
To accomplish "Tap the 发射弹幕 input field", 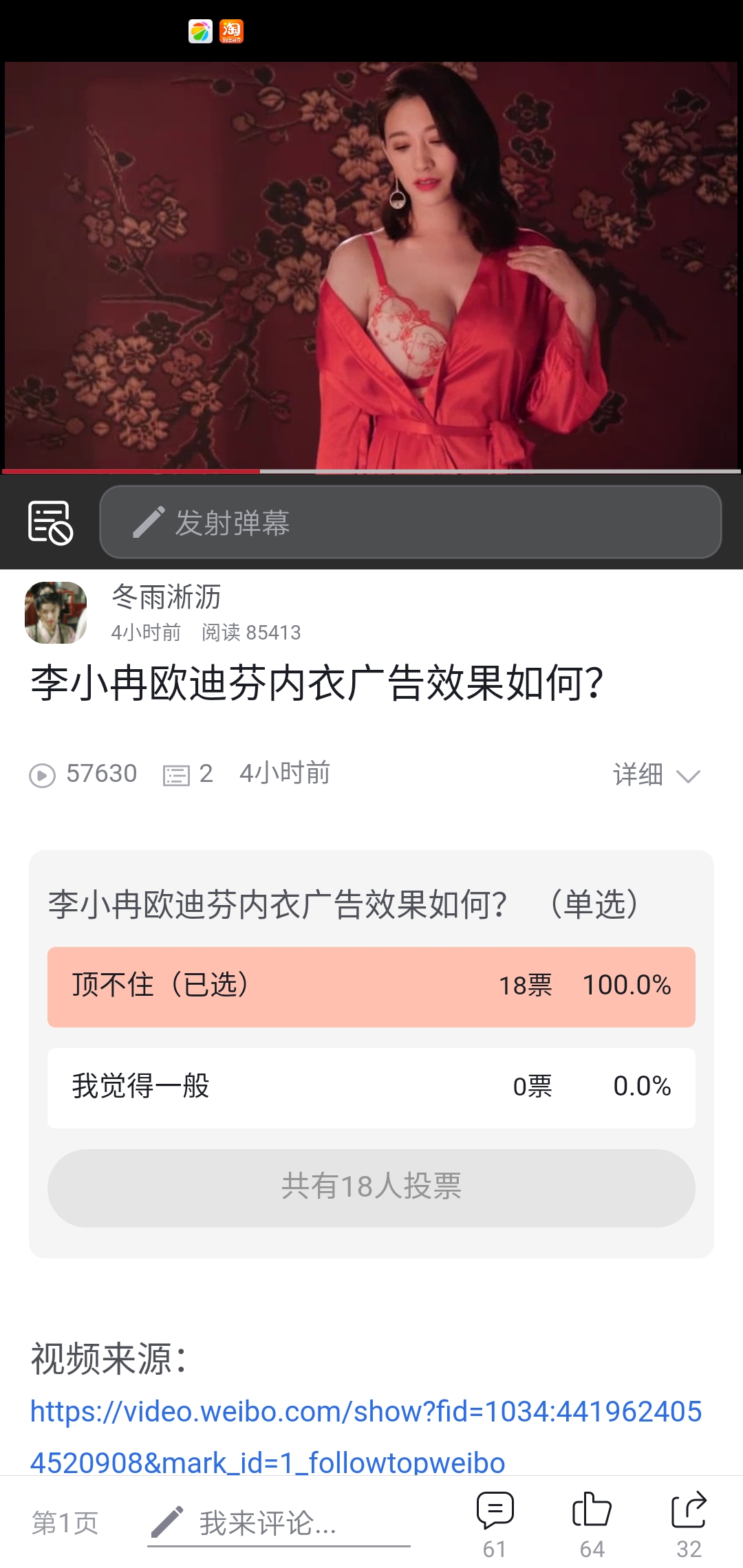I will click(411, 522).
